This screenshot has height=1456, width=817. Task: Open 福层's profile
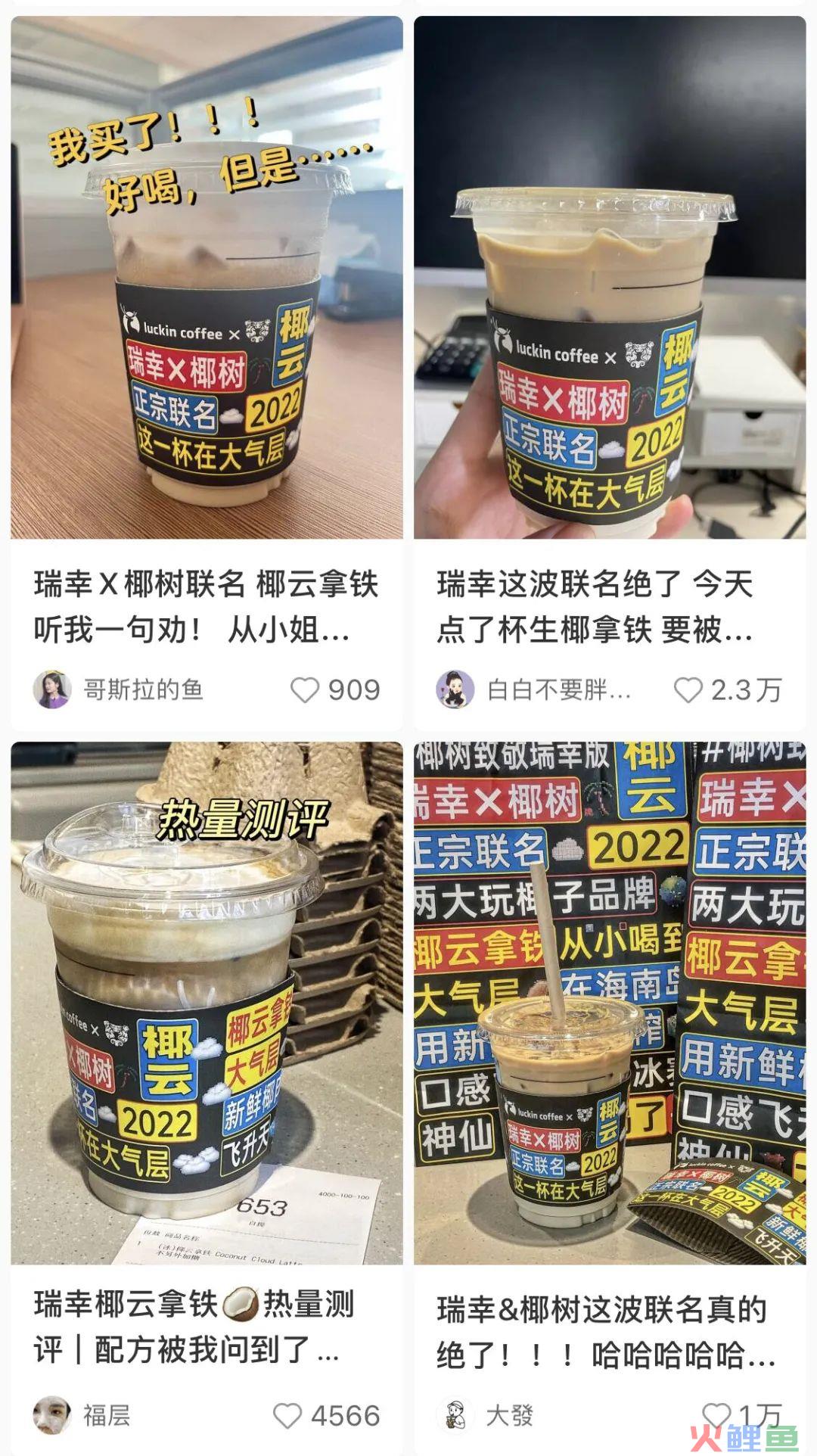[x=52, y=1415]
